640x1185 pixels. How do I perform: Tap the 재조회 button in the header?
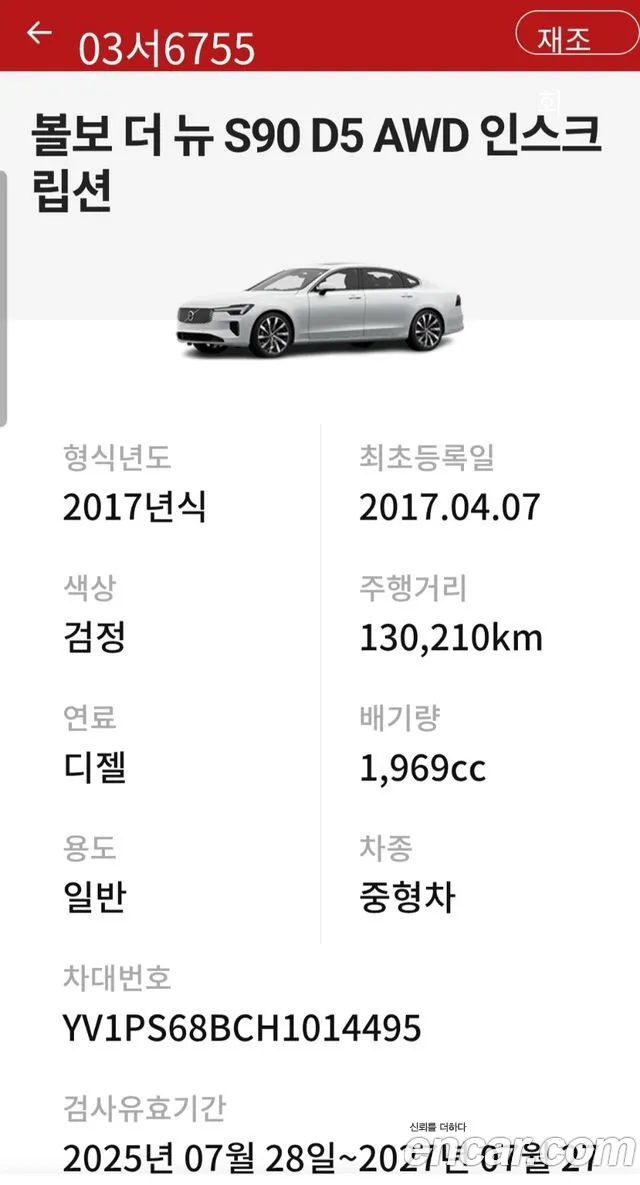pos(577,36)
